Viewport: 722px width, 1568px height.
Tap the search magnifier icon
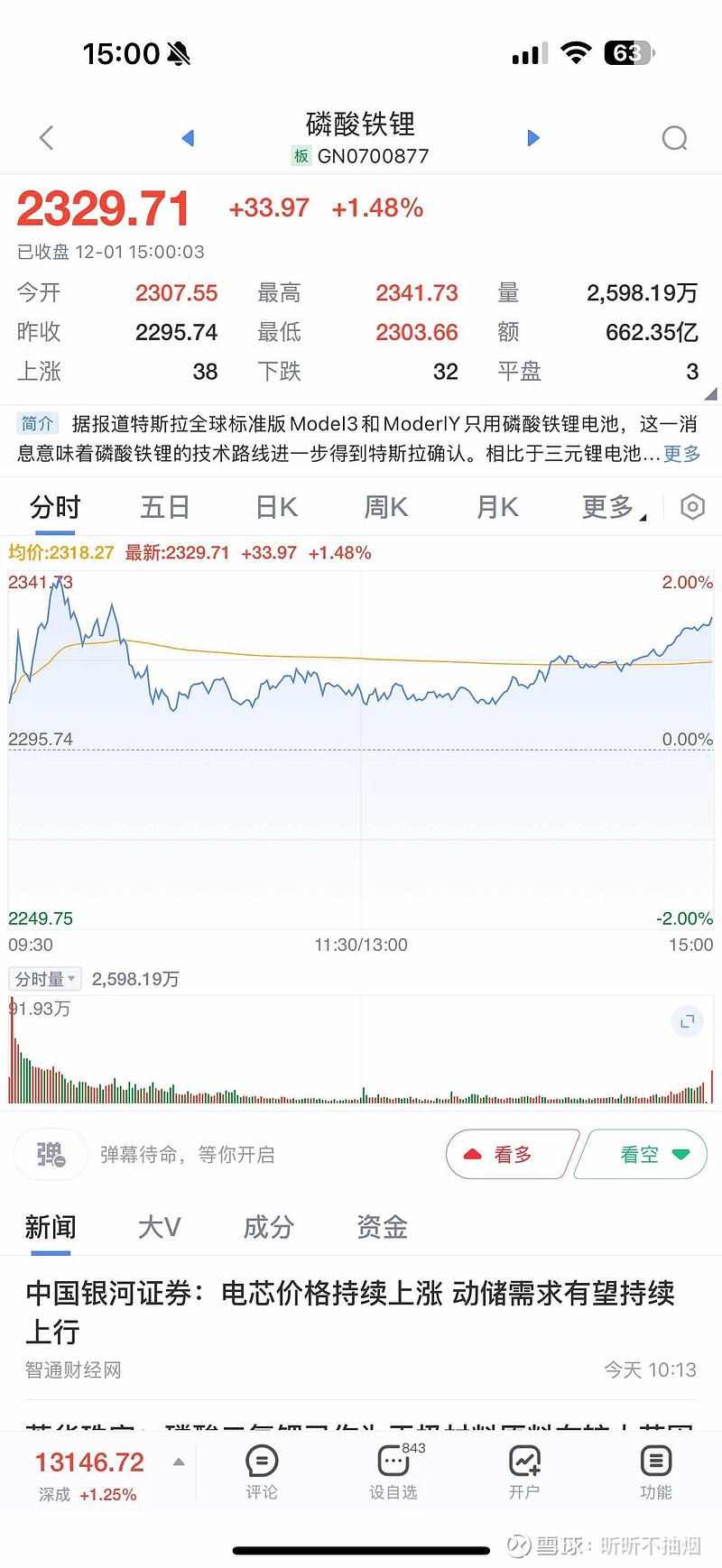[x=674, y=137]
